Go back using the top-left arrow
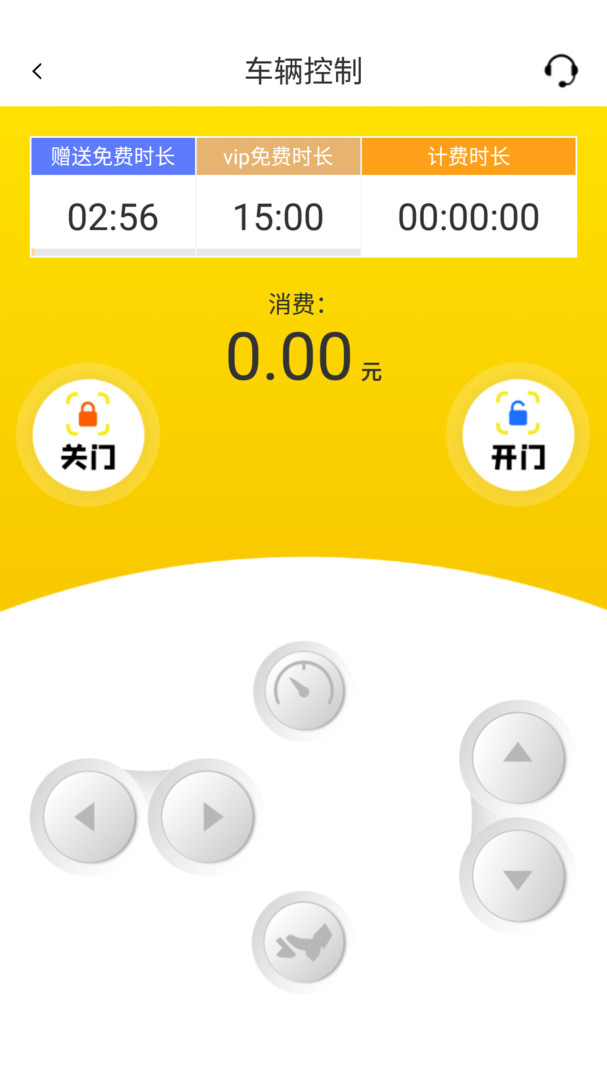The width and height of the screenshot is (607, 1080). pyautogui.click(x=37, y=71)
